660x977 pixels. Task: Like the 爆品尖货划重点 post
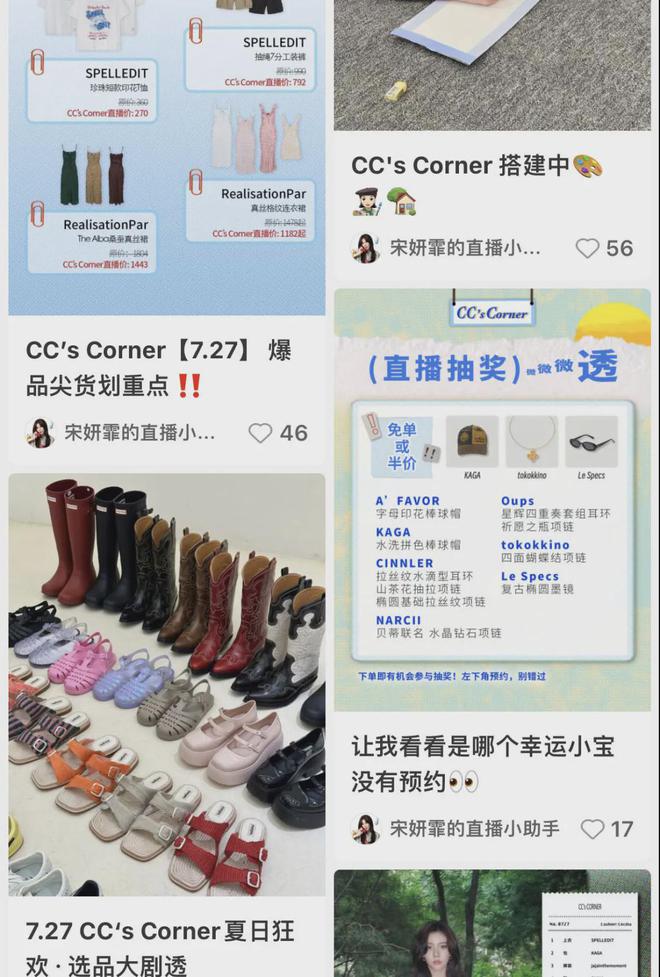(261, 433)
